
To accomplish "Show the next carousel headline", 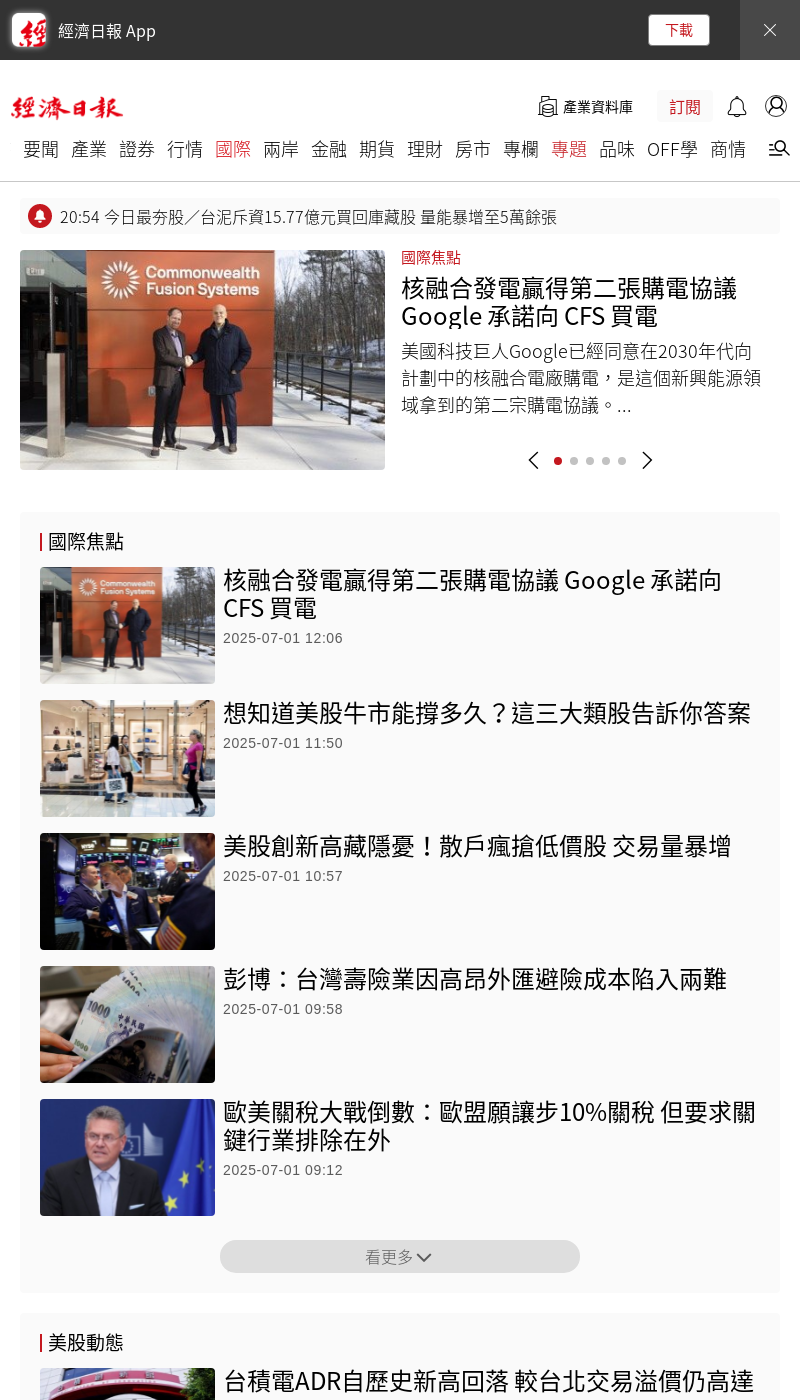I will [647, 461].
